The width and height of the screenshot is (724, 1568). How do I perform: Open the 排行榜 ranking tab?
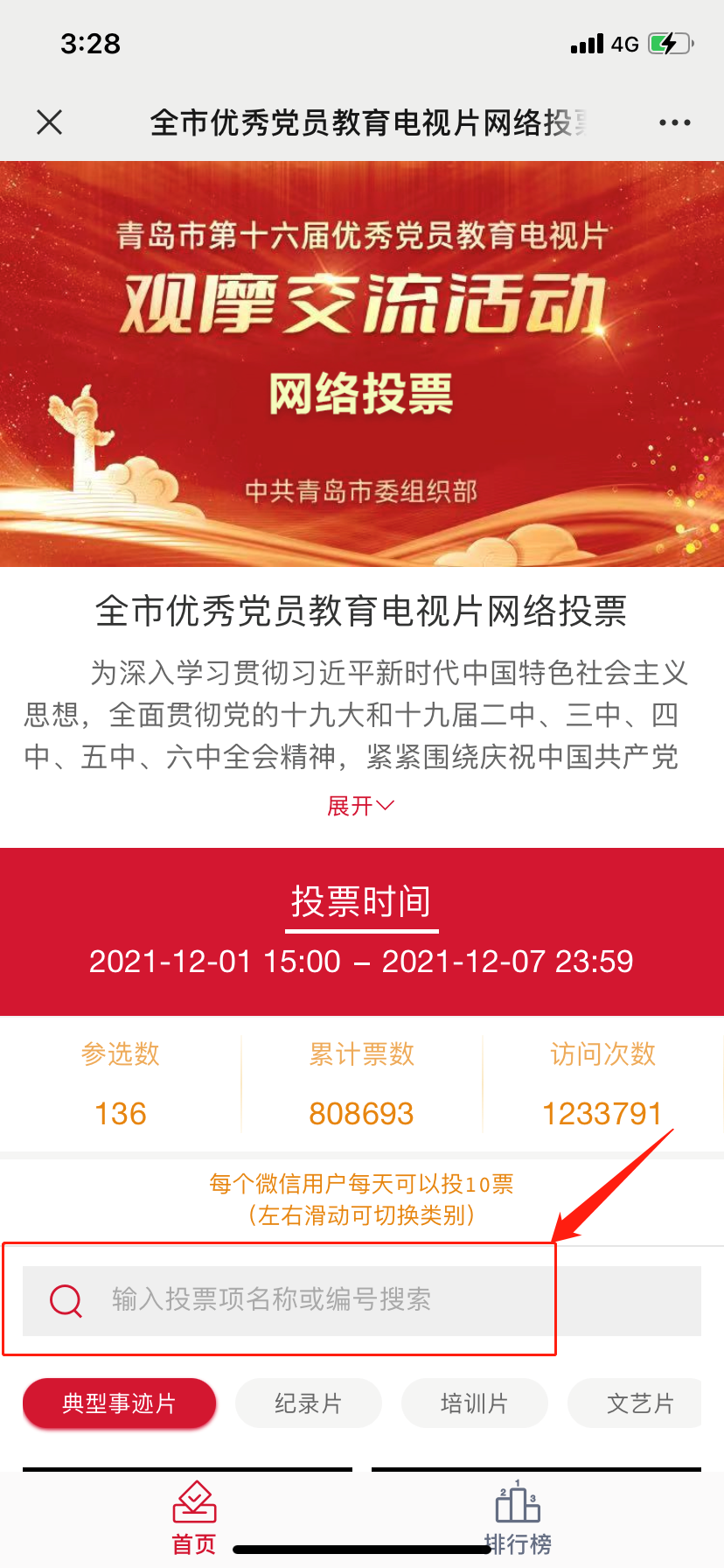(518, 1518)
